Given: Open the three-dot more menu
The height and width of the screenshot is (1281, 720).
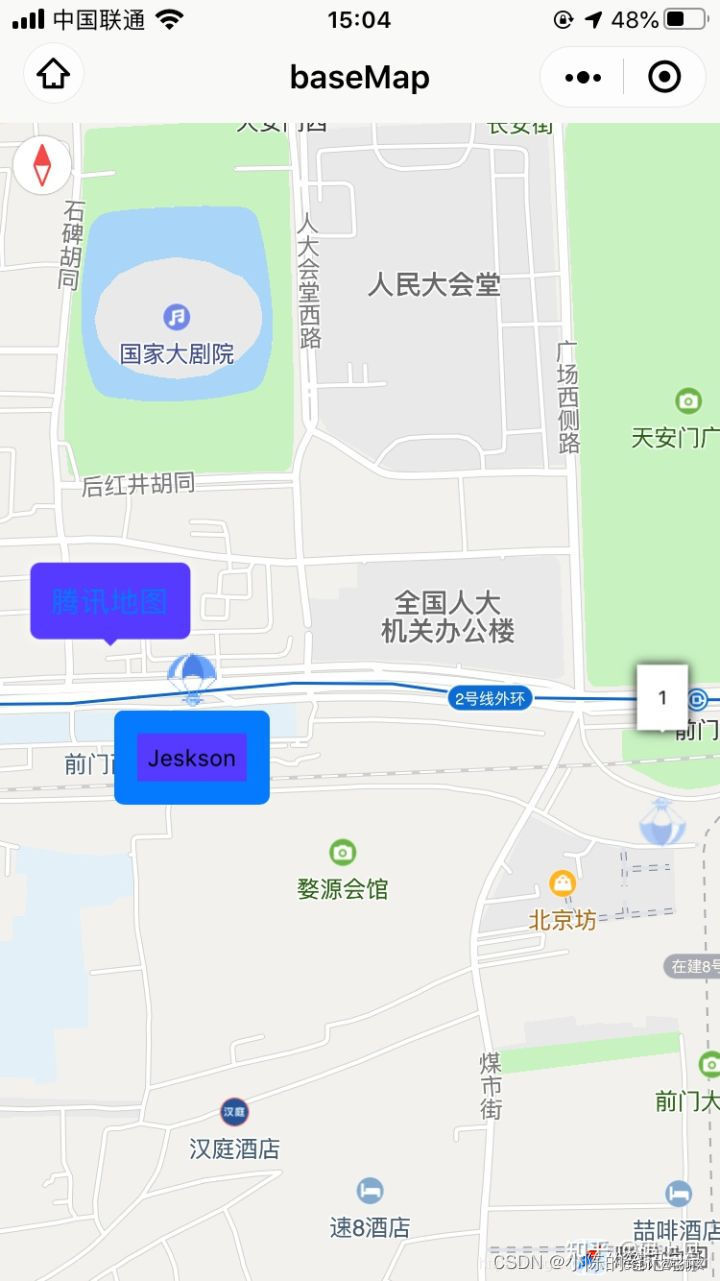Looking at the screenshot, I should pos(583,77).
